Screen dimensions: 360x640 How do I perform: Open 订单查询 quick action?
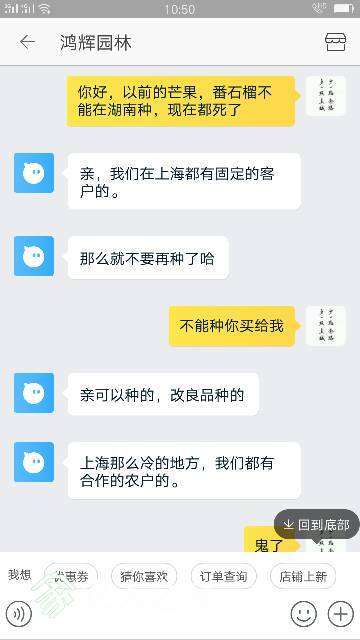point(224,576)
